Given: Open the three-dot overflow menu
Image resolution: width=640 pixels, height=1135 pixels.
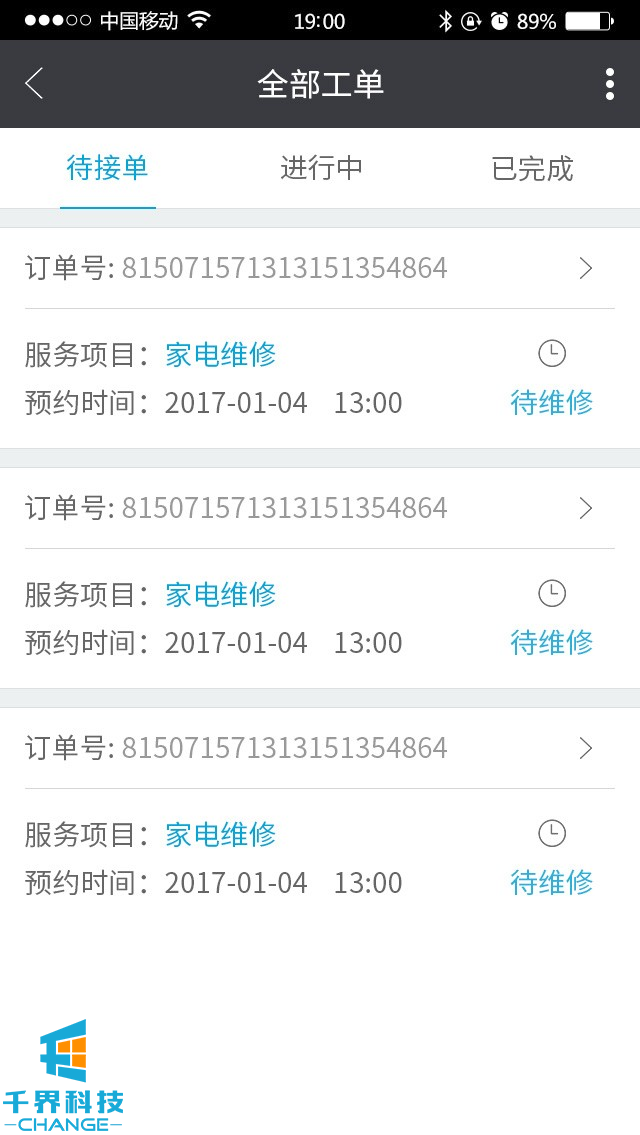Looking at the screenshot, I should pos(609,84).
